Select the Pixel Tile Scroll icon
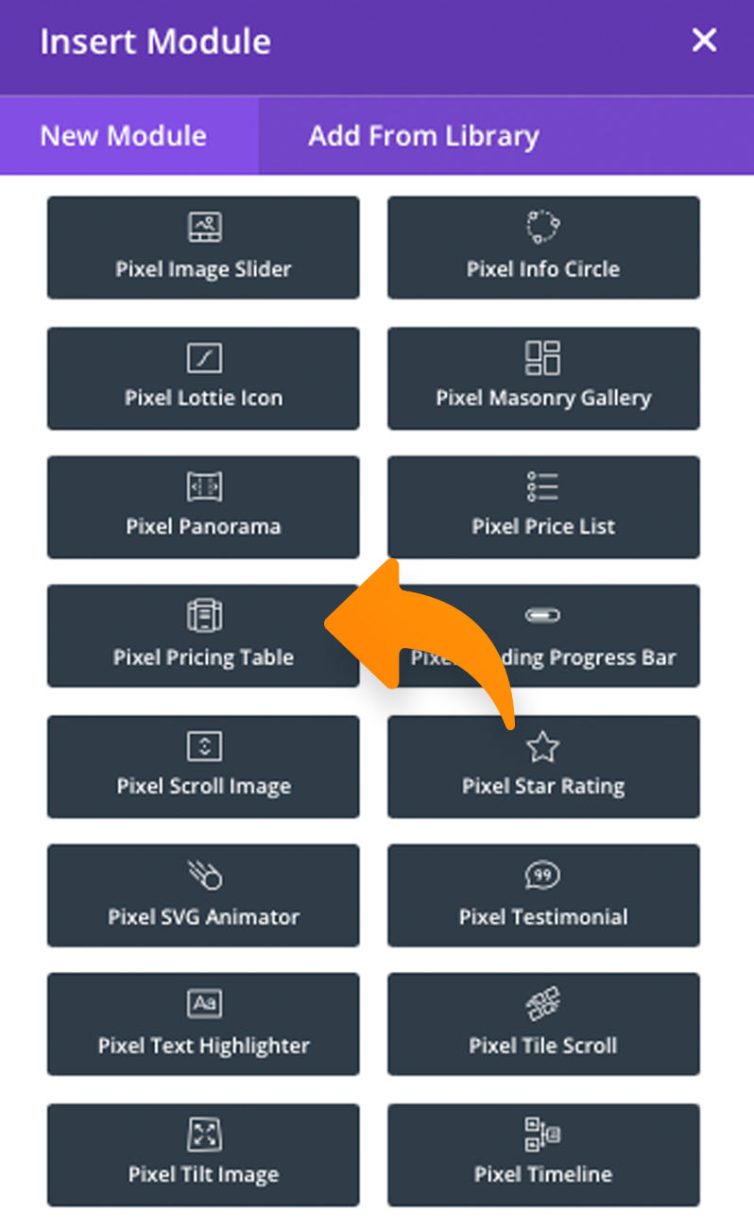The width and height of the screenshot is (754, 1228). tap(543, 1003)
